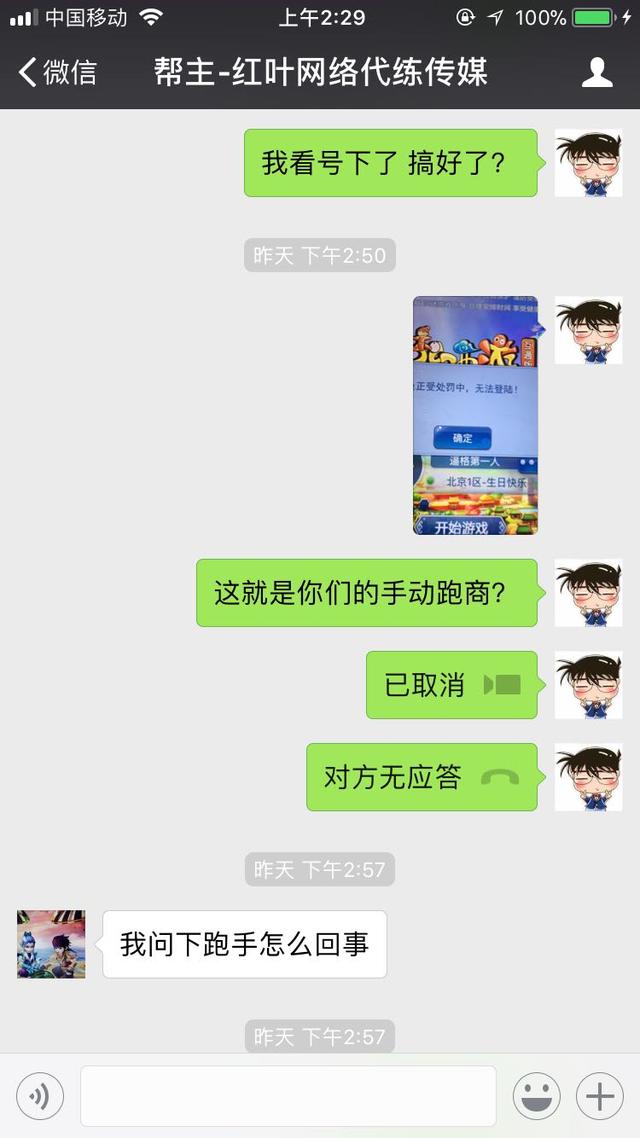Viewport: 640px width, 1138px height.
Task: Open the emoji sticker panel
Action: coord(536,1096)
